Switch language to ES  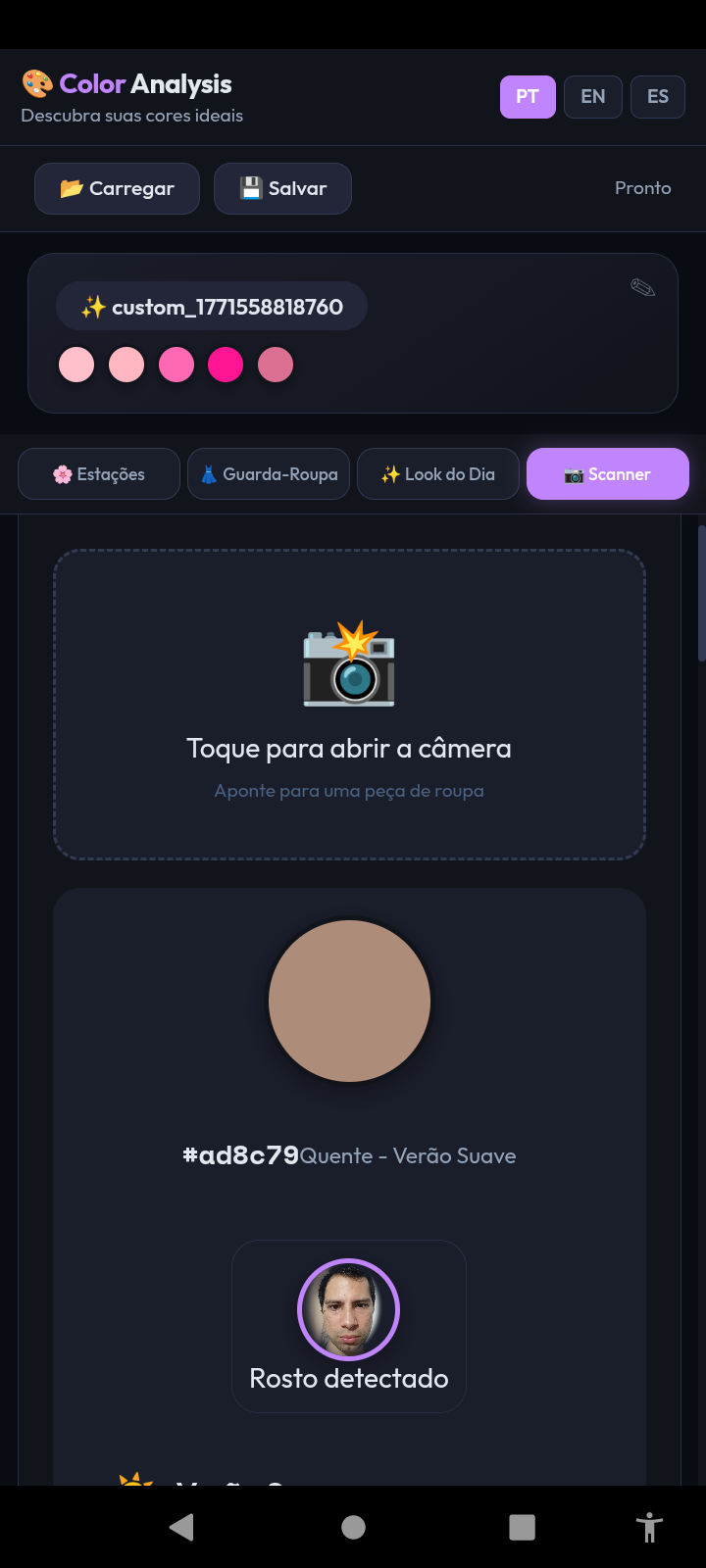tap(657, 97)
